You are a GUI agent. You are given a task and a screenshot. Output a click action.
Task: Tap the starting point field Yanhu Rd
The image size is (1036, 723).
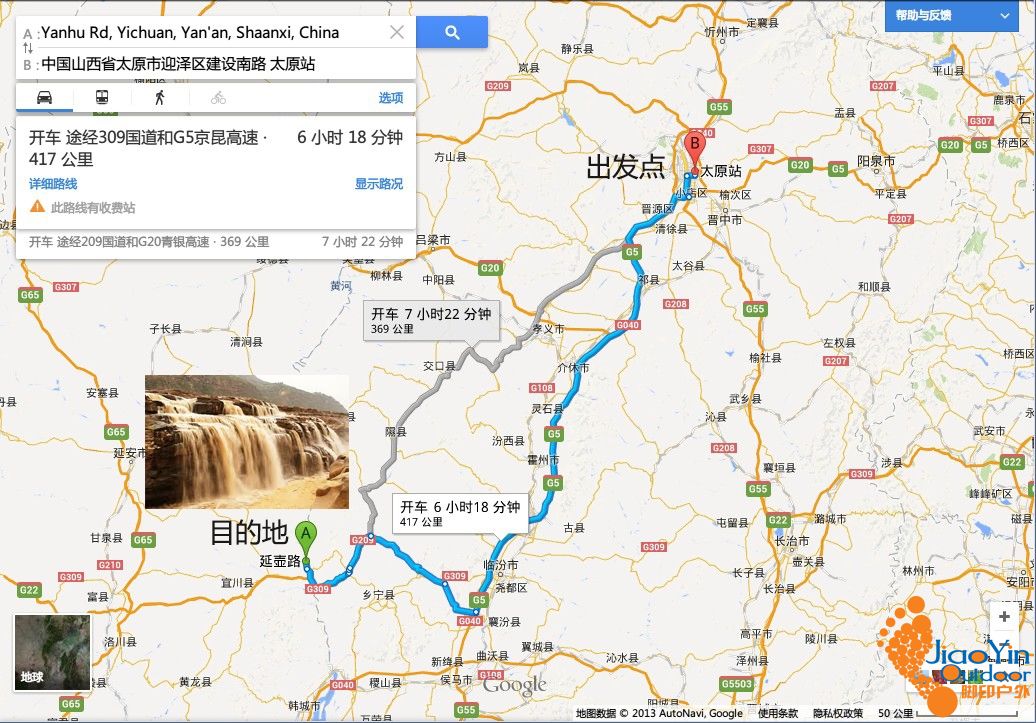200,32
